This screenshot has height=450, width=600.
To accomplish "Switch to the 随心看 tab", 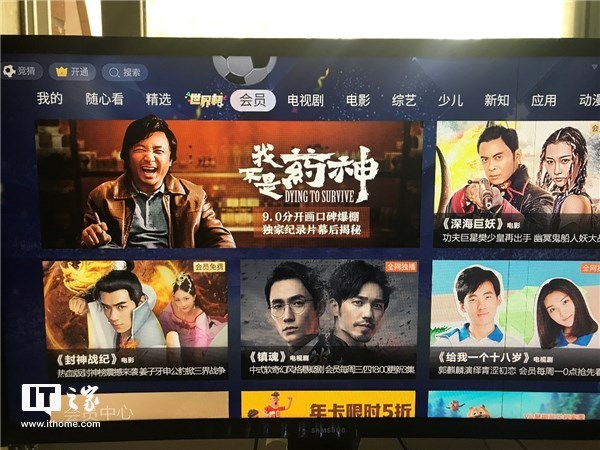I will coord(104,99).
